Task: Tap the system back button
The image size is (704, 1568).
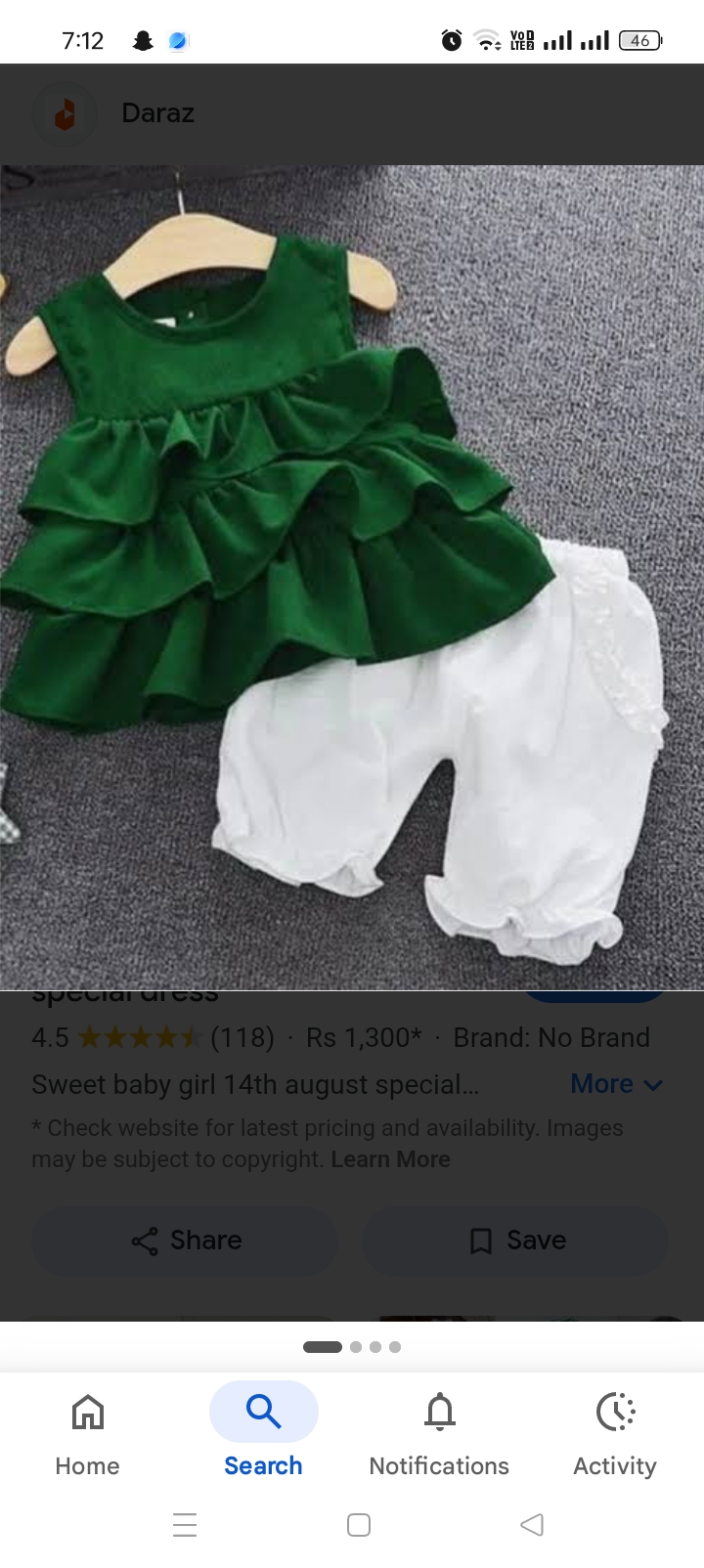Action: click(x=532, y=1525)
